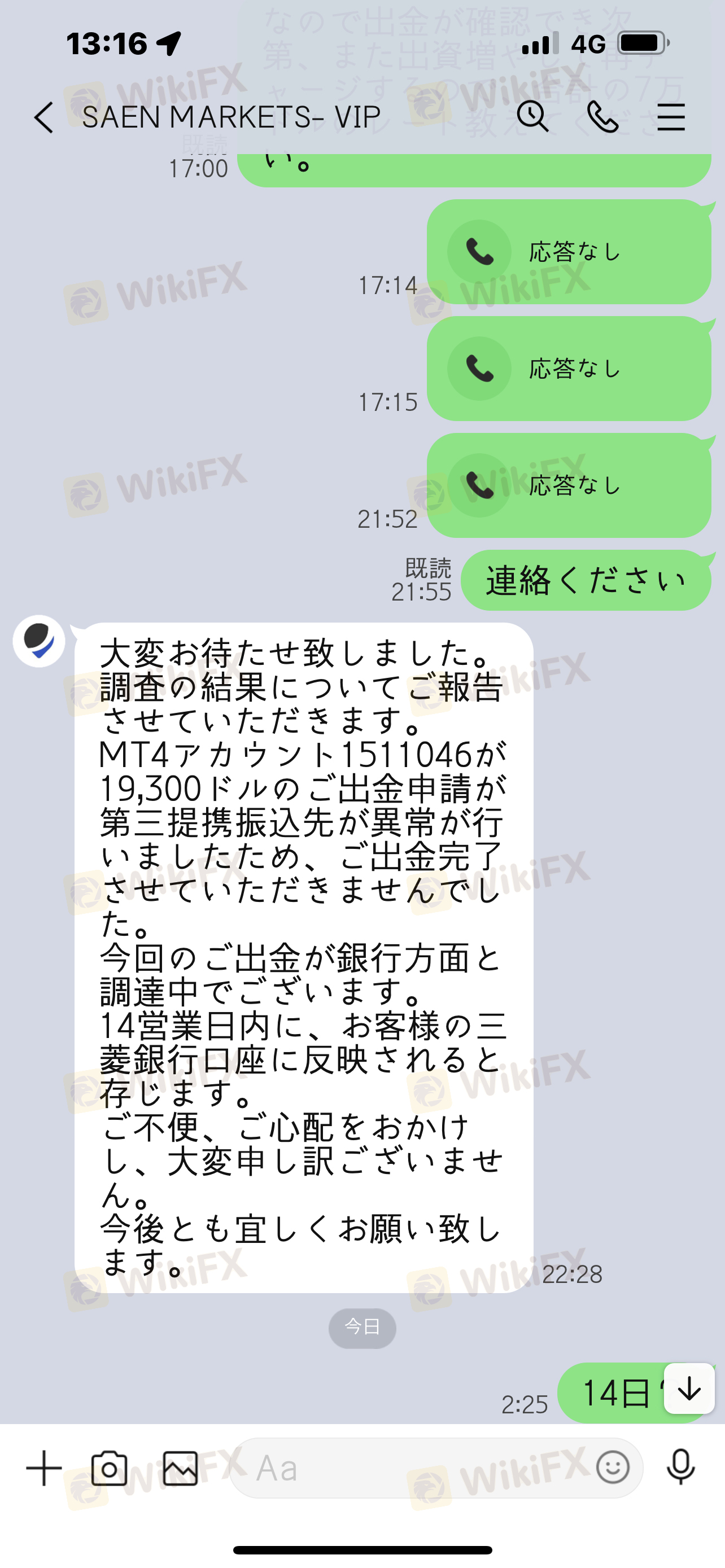Jump to the latest message arrow
725x1568 pixels.
point(689,1389)
